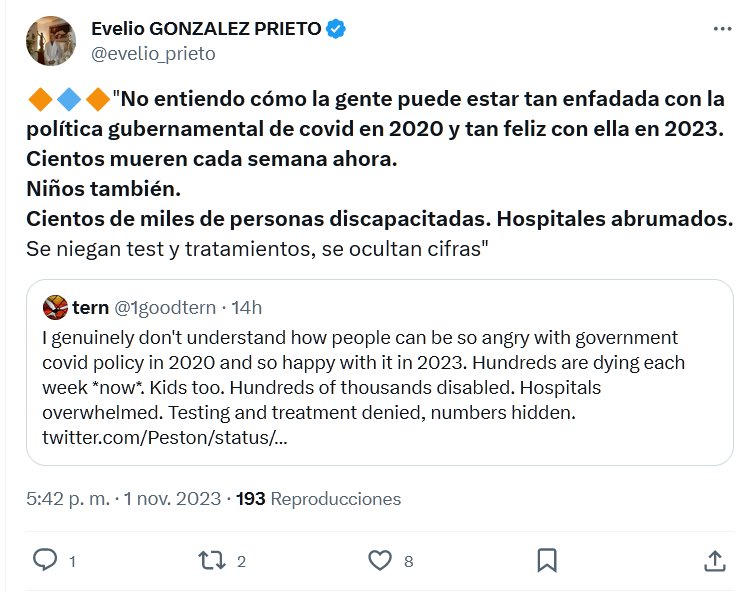Bookmark this tweet

pyautogui.click(x=547, y=560)
